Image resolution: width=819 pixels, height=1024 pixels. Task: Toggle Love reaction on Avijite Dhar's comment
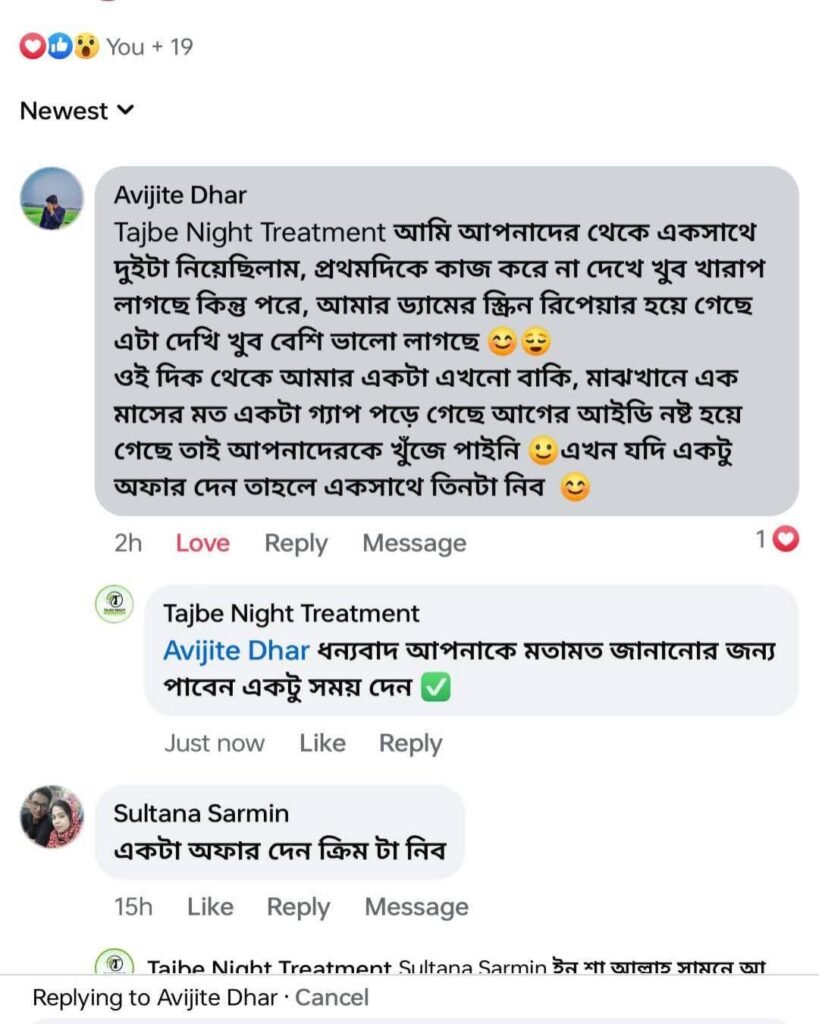point(202,543)
